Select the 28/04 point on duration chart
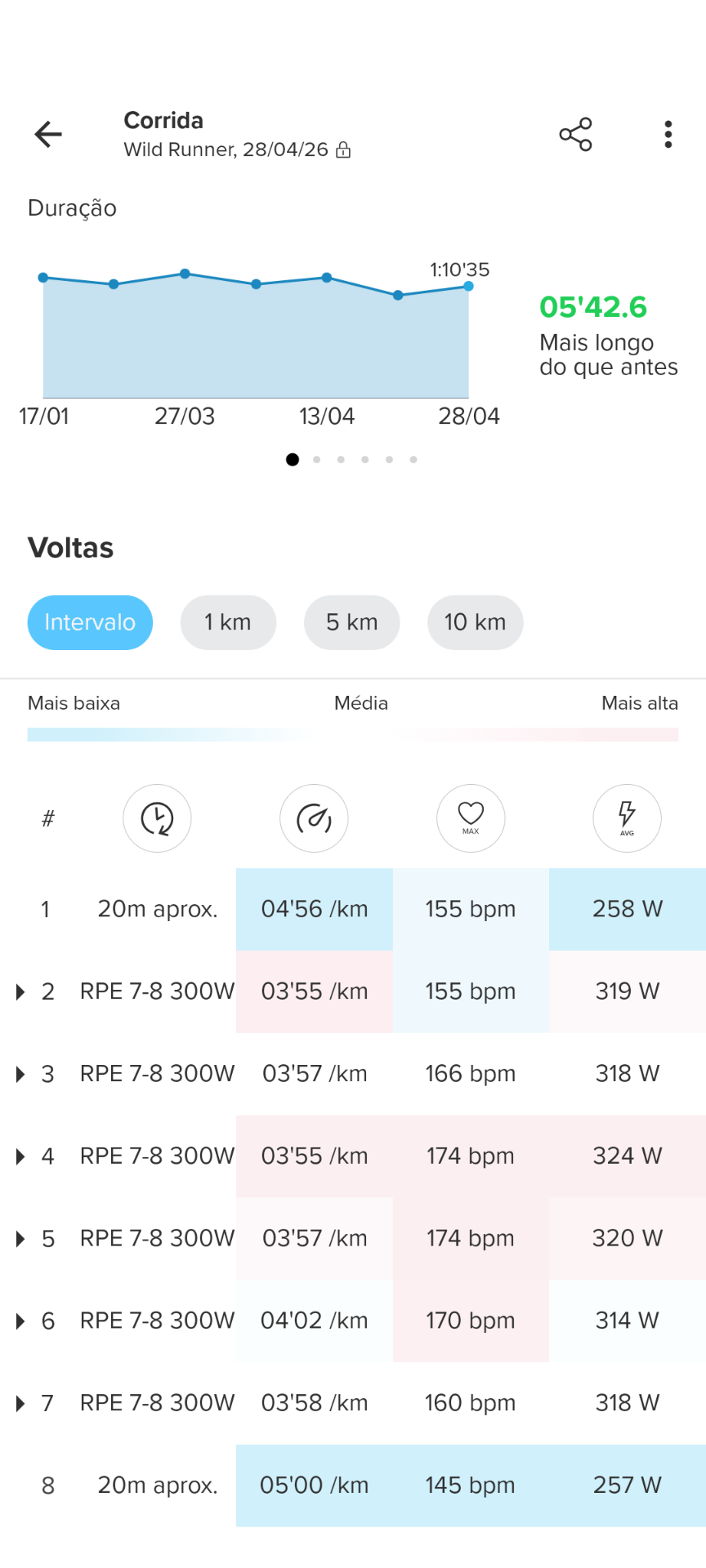 [468, 287]
